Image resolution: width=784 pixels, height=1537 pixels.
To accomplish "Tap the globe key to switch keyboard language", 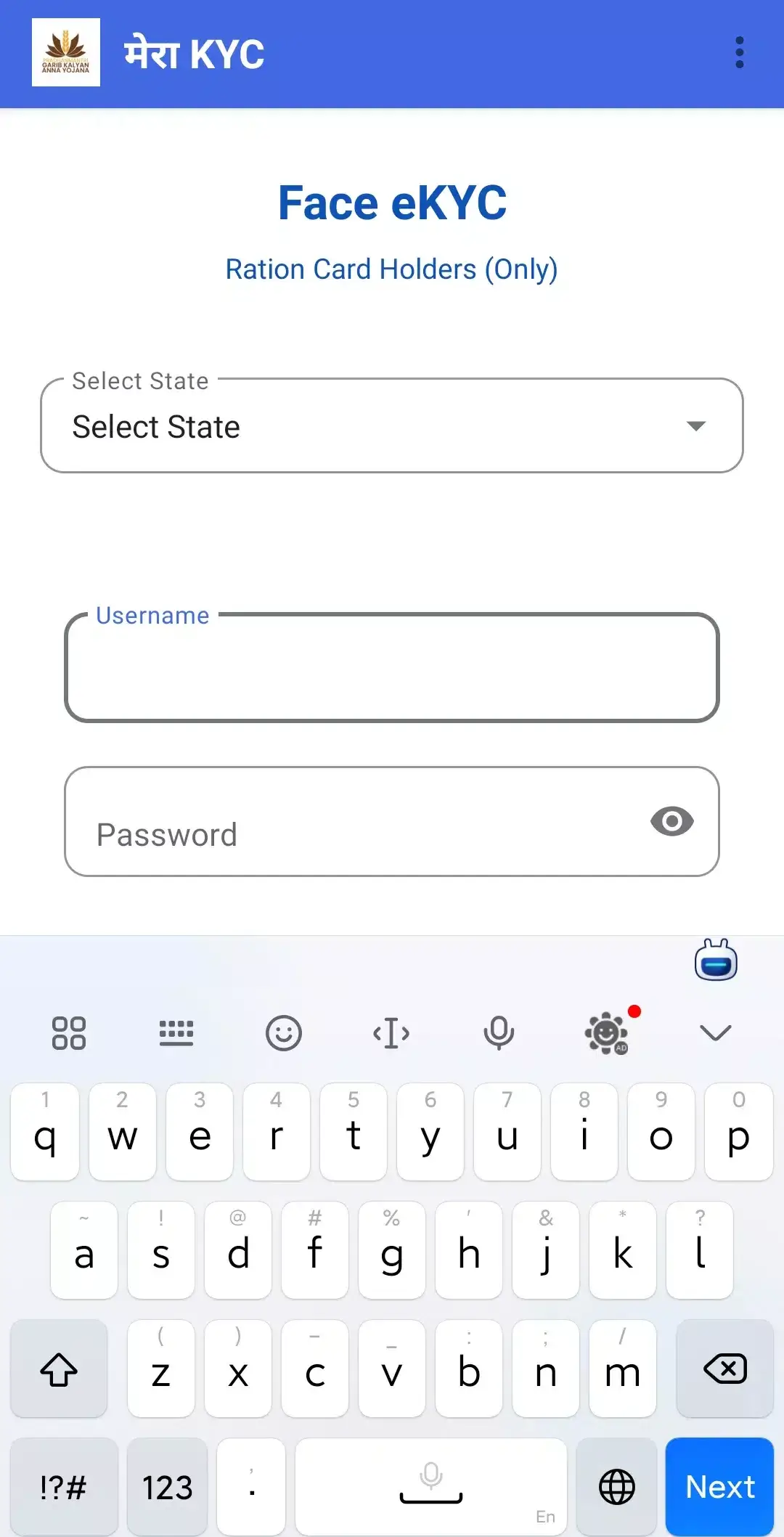I will pos(616,1487).
